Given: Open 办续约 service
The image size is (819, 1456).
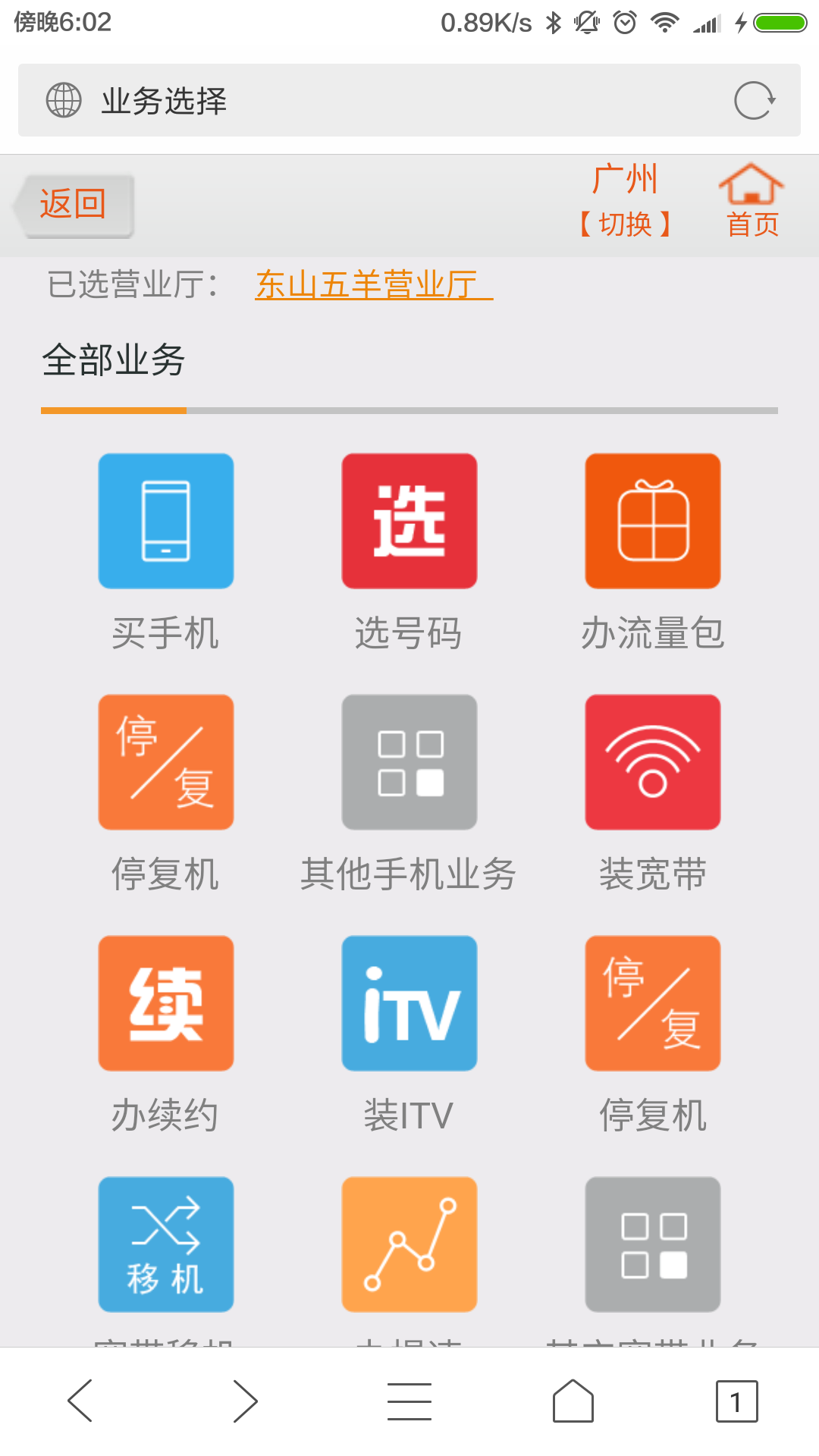Looking at the screenshot, I should pyautogui.click(x=166, y=1034).
